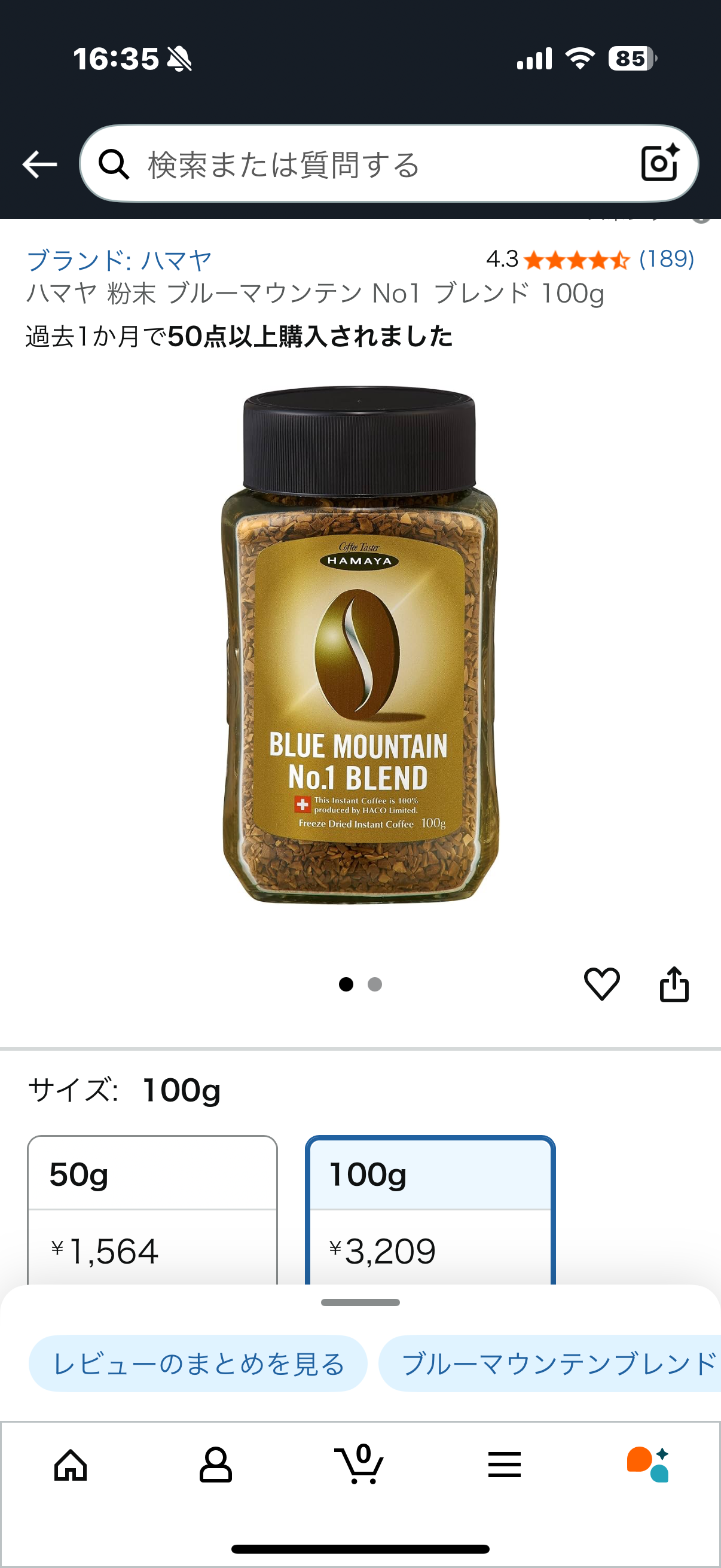Open the account profile tab
The width and height of the screenshot is (721, 1568).
click(x=215, y=1465)
